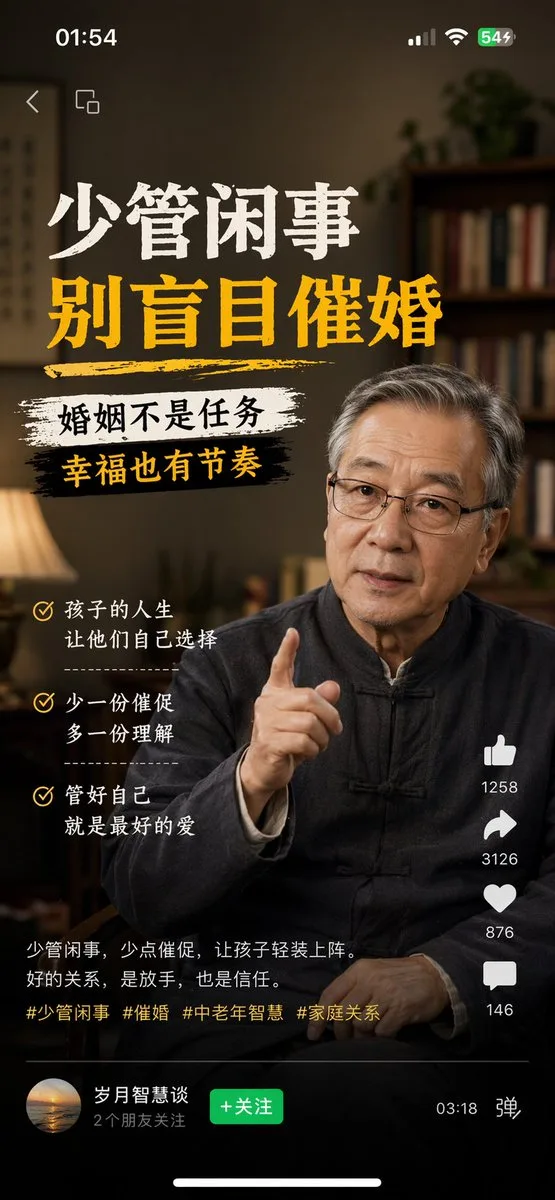
Task: Open the #家庭关系 hashtag
Action: [338, 1013]
